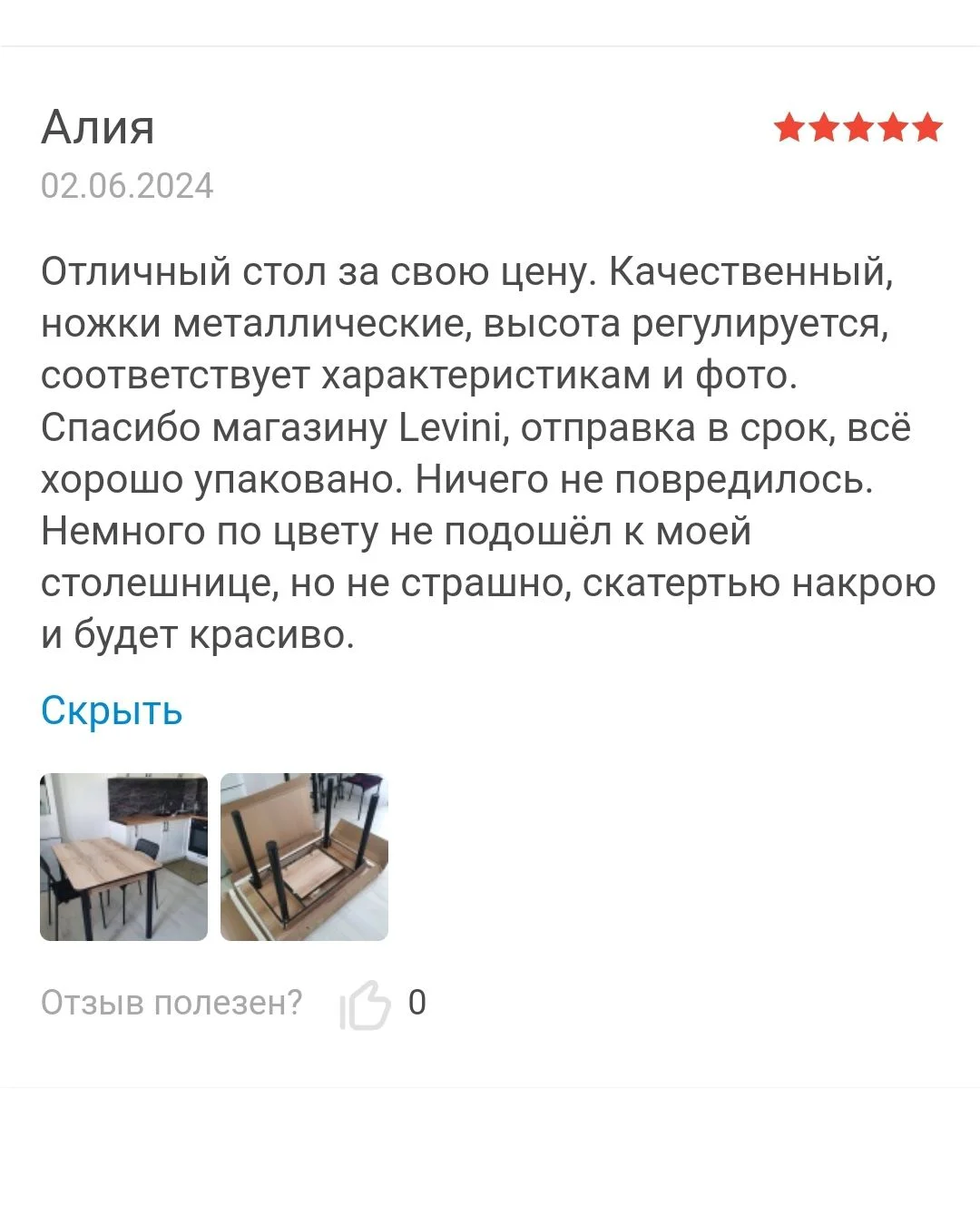Mark Алия's review as helpful
The width and height of the screenshot is (980, 1225).
click(x=366, y=1004)
